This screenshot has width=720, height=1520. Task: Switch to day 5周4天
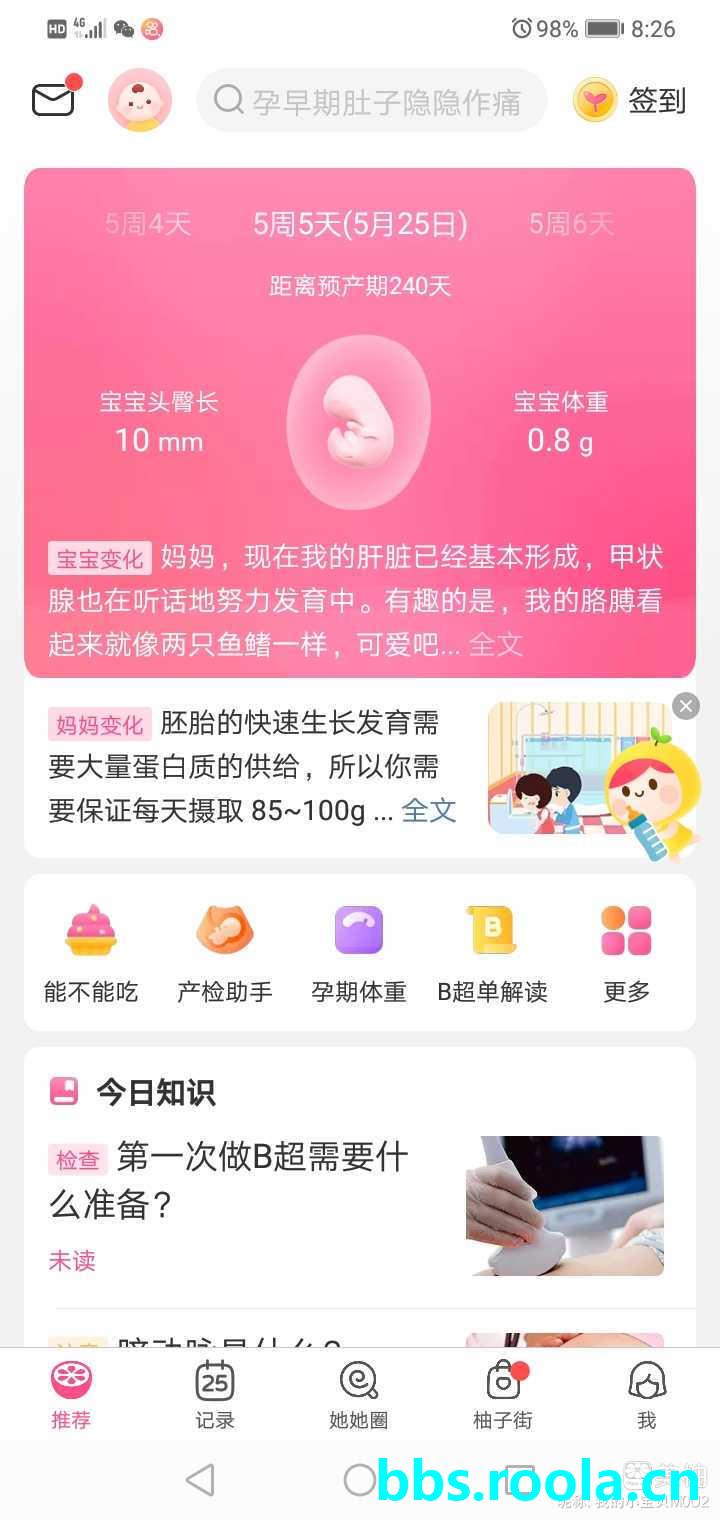coord(148,224)
